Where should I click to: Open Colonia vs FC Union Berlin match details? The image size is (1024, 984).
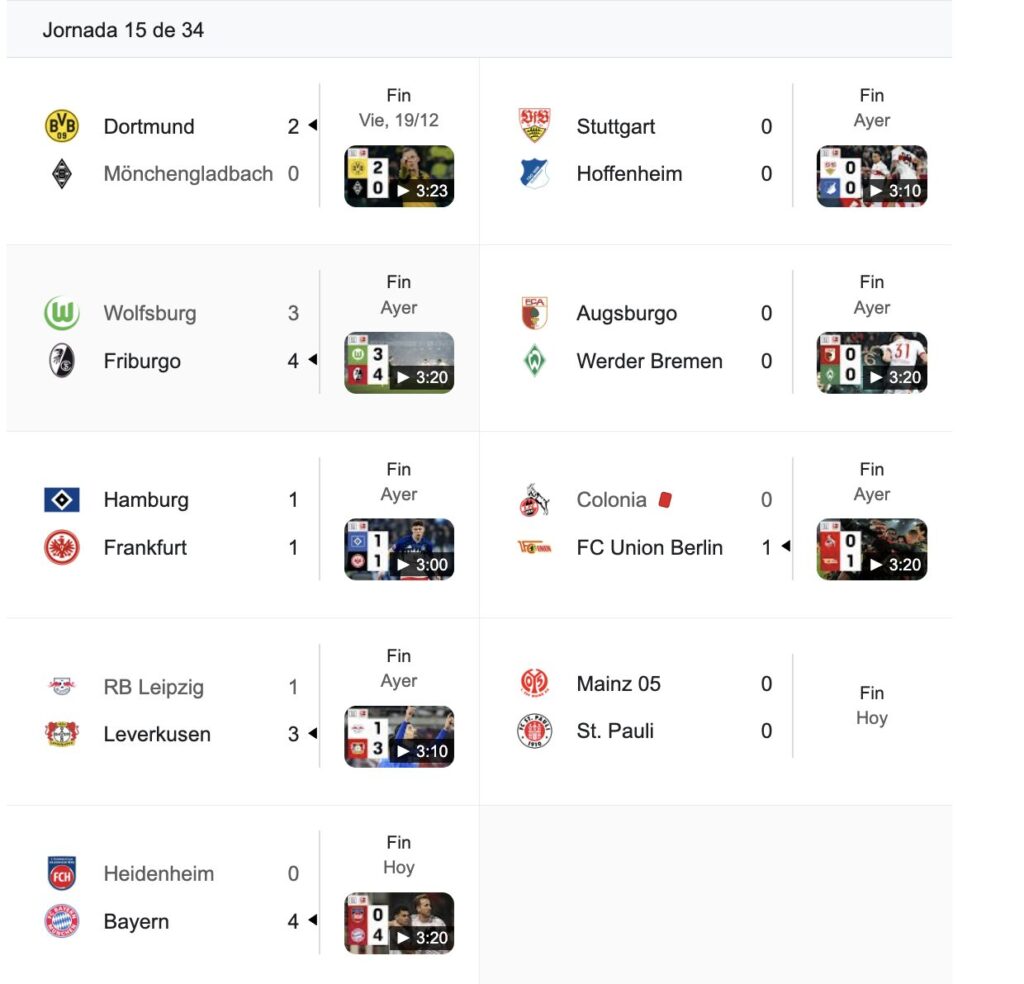[x=640, y=524]
